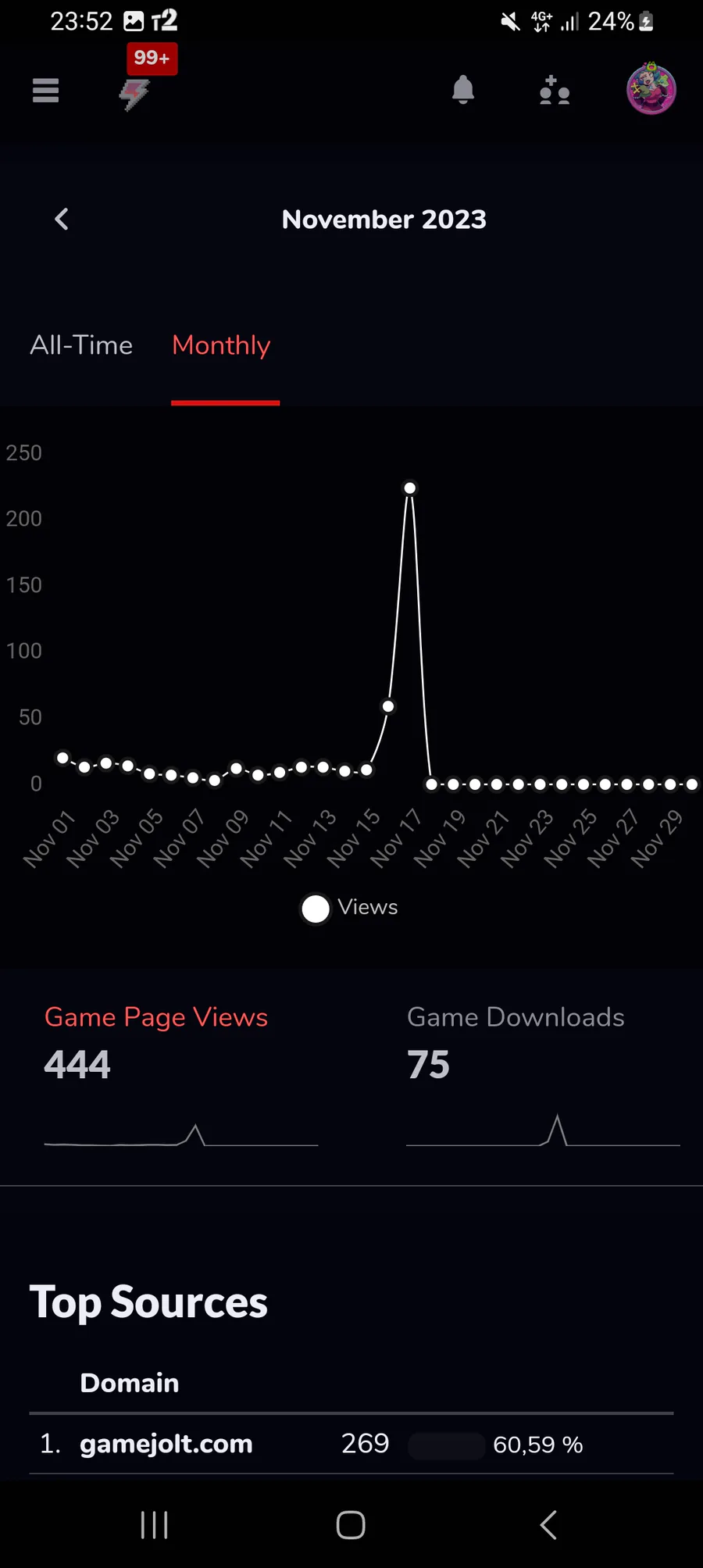Screen dimensions: 703x1568
Task: Open the hamburger menu
Action: (45, 91)
